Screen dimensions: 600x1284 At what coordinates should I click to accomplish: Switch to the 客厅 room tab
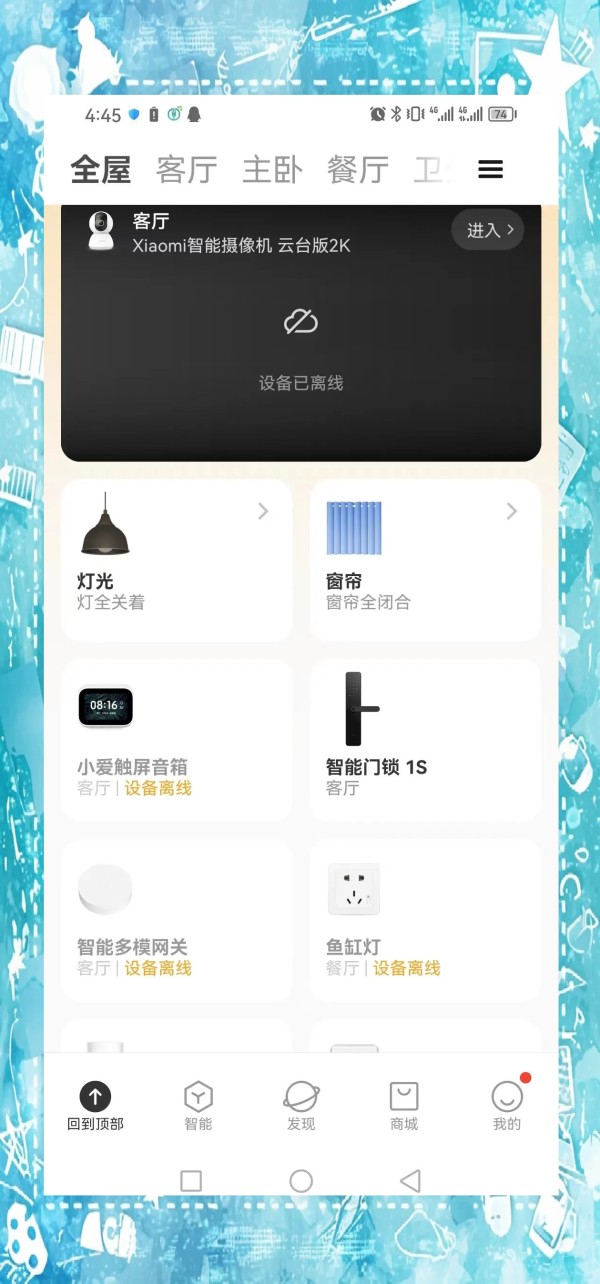pos(186,170)
